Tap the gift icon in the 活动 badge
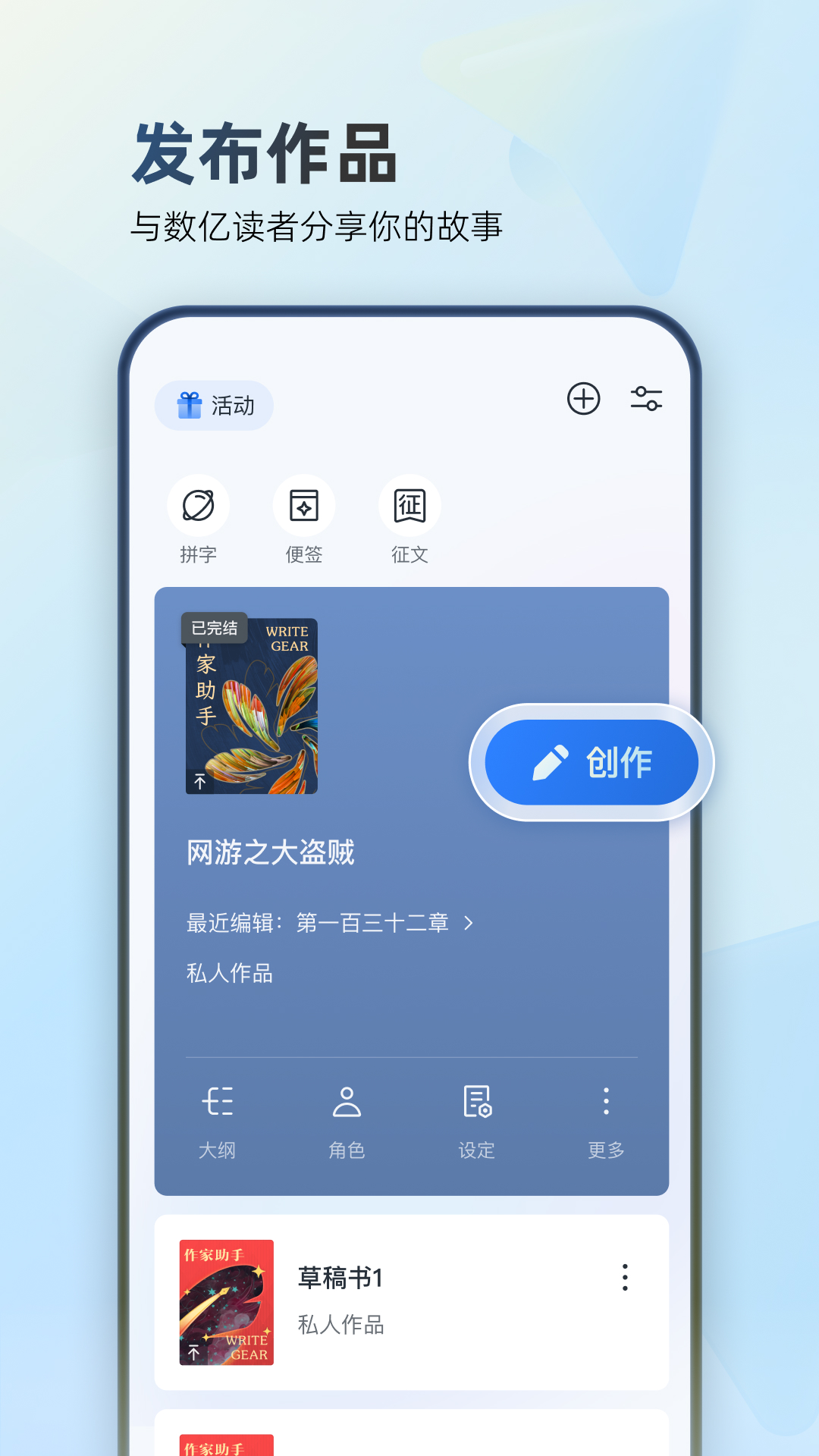Viewport: 819px width, 1456px height. click(191, 405)
